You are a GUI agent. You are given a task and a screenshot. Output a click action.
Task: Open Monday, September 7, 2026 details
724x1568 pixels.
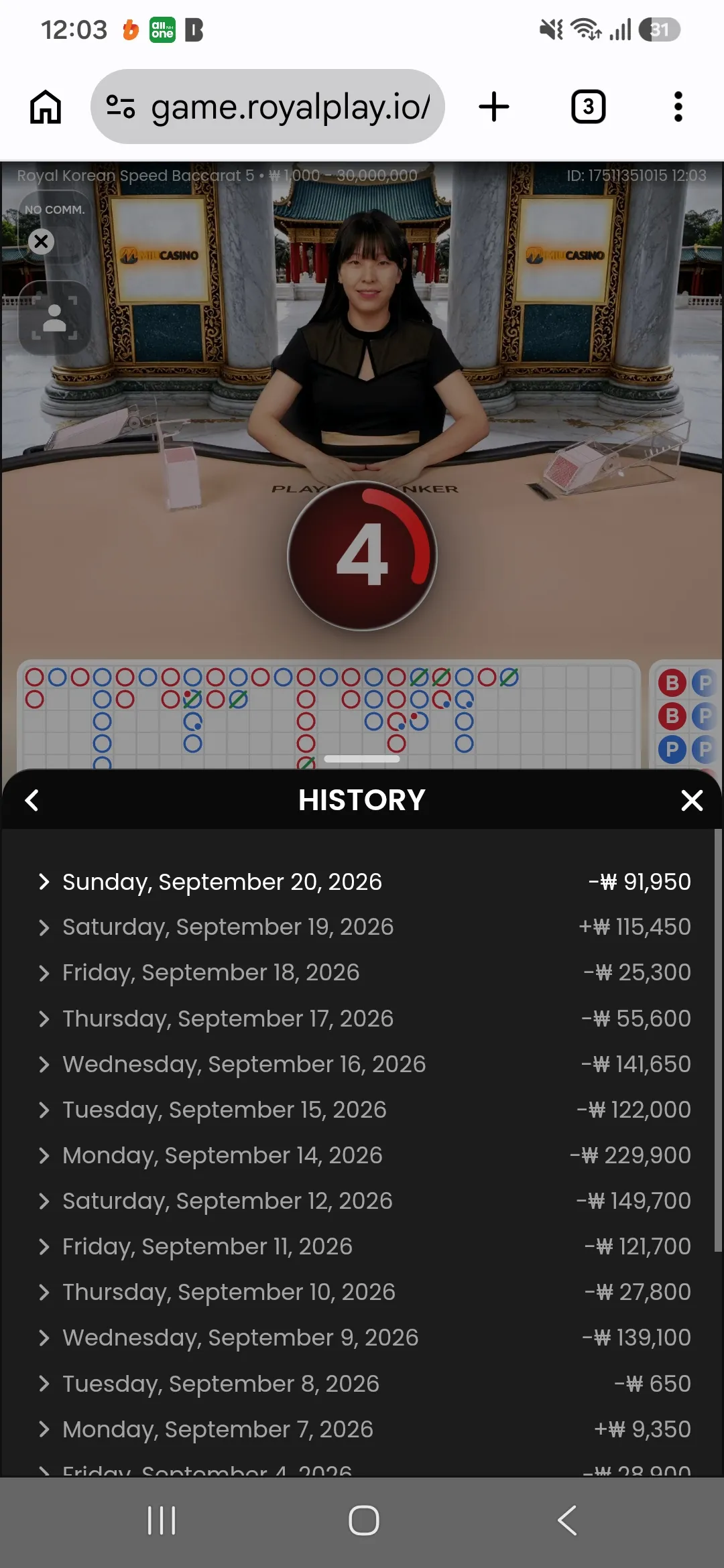(362, 1429)
